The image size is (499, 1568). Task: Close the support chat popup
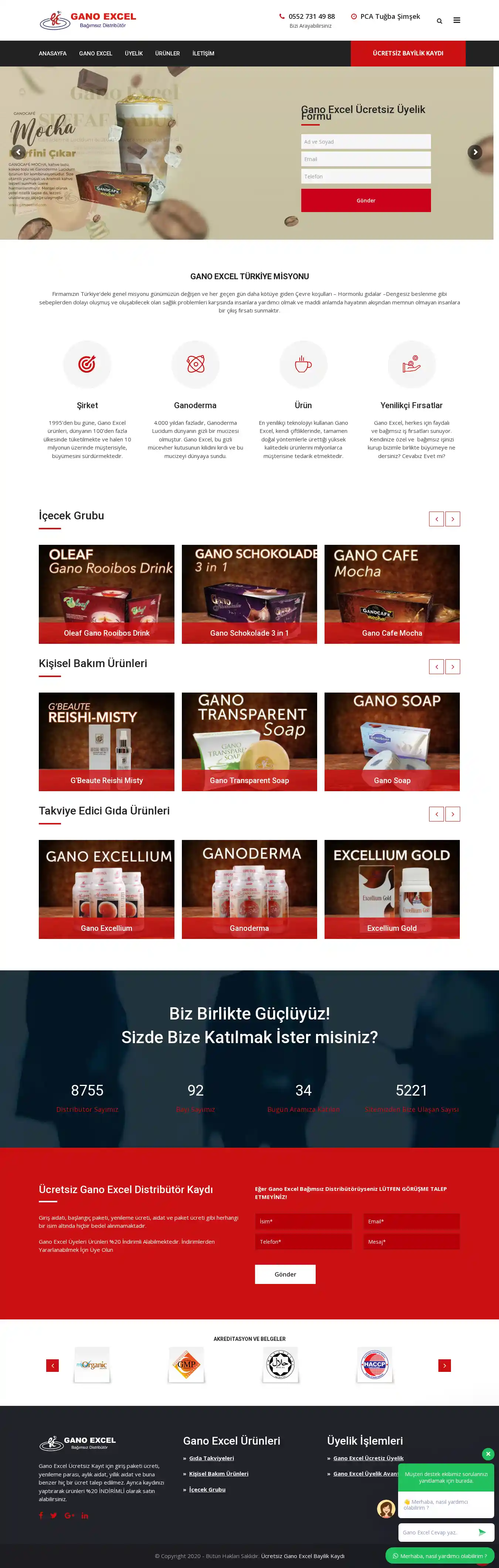488,1453
